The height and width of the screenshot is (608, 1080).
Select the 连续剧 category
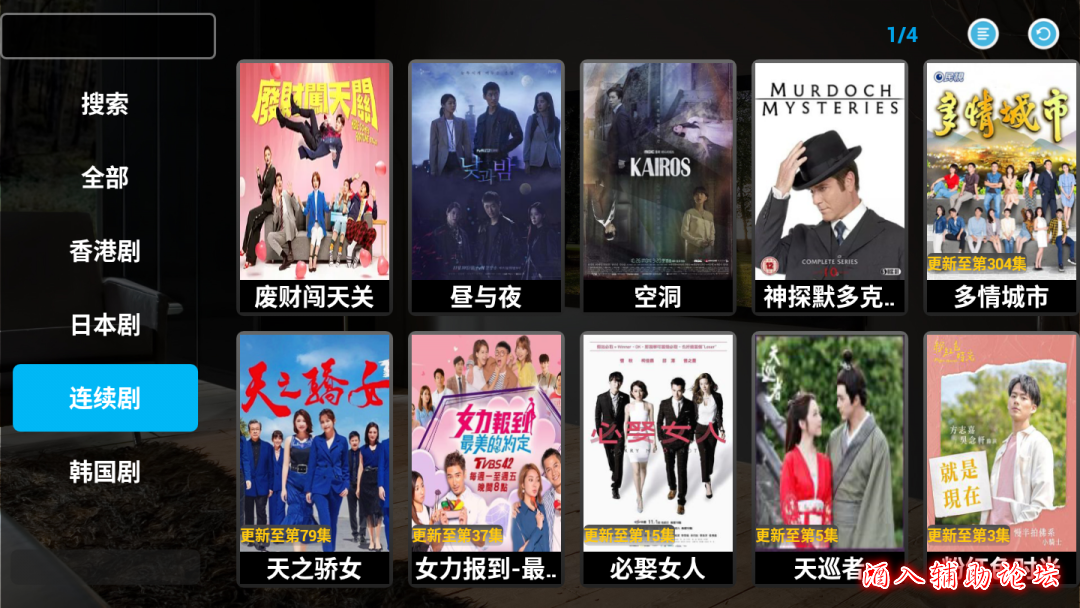point(105,398)
